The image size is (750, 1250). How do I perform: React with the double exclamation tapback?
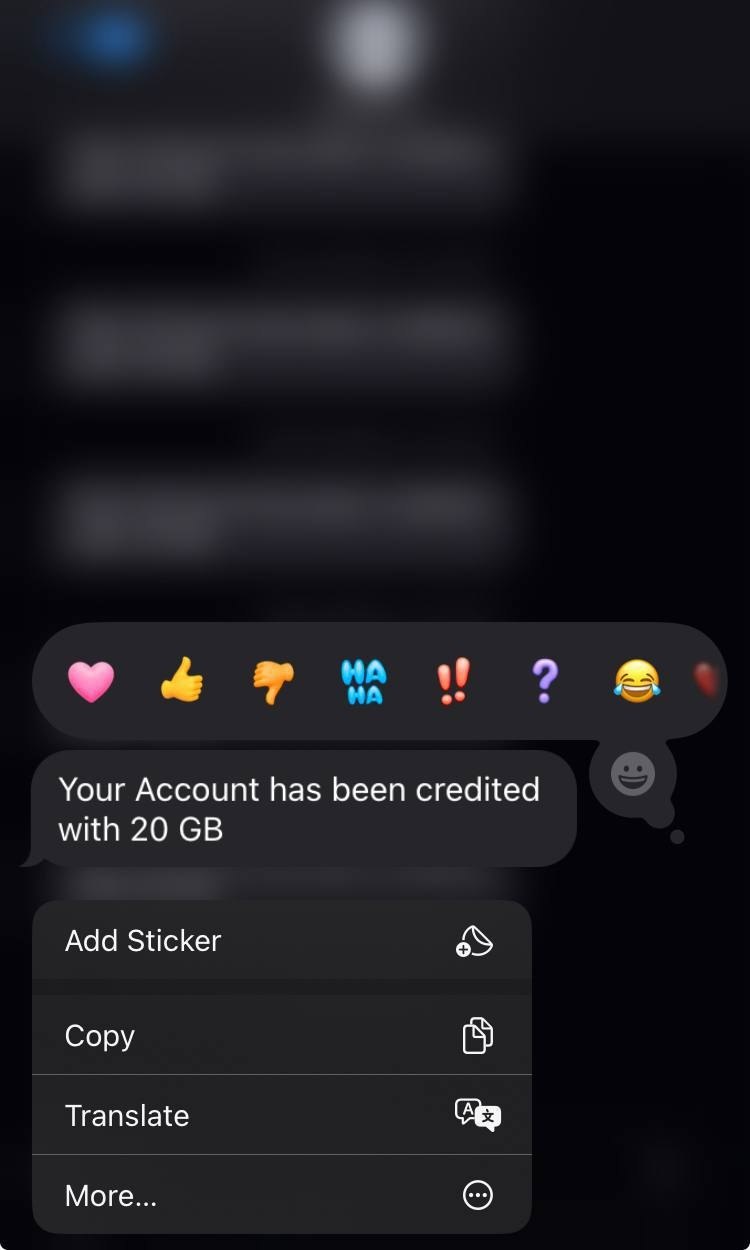[453, 682]
